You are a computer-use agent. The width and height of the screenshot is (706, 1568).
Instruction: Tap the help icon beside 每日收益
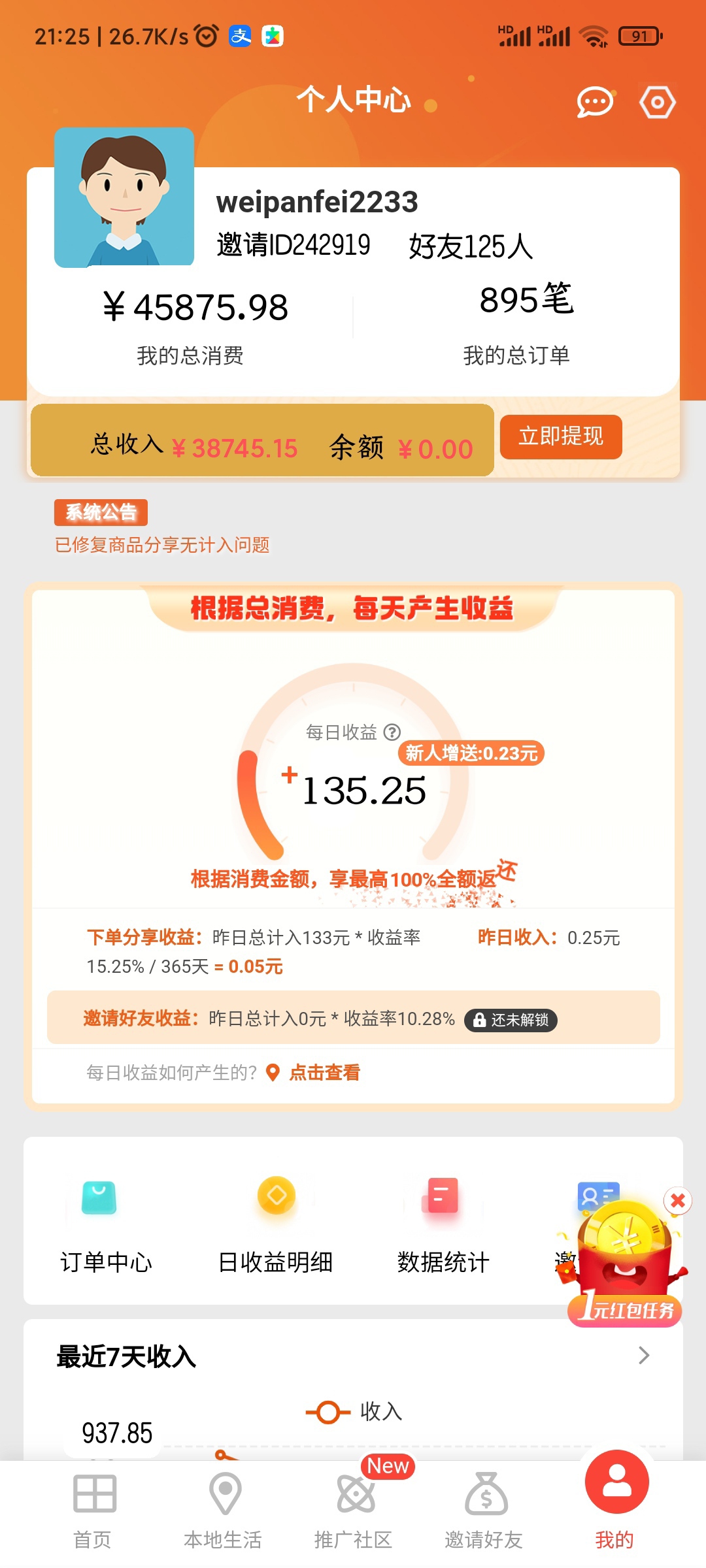(392, 732)
